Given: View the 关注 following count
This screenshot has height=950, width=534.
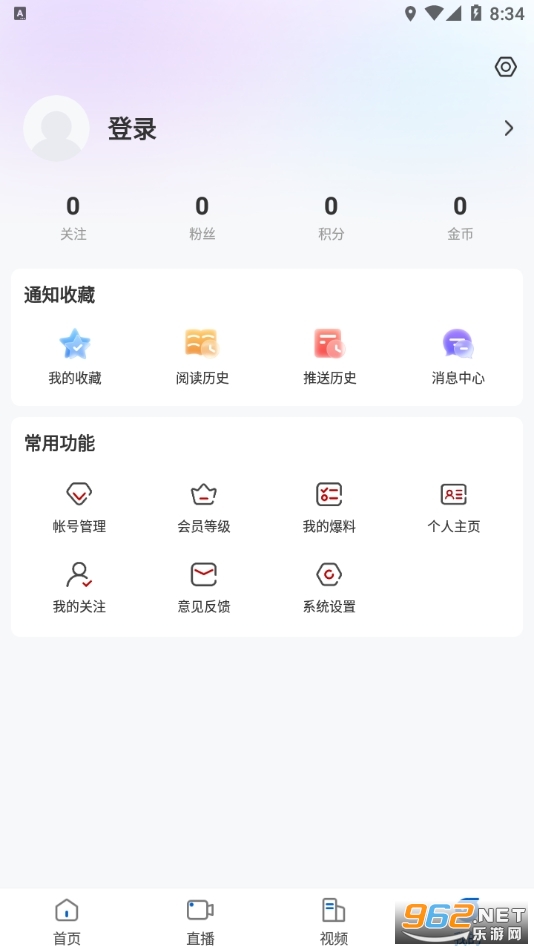Looking at the screenshot, I should pos(73,218).
